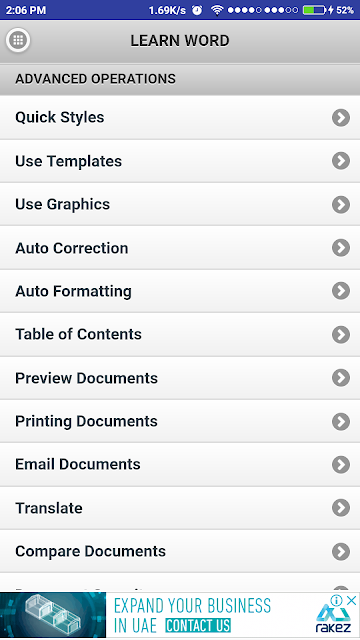Select the Use Graphics row
The image size is (360, 640).
pyautogui.click(x=180, y=204)
